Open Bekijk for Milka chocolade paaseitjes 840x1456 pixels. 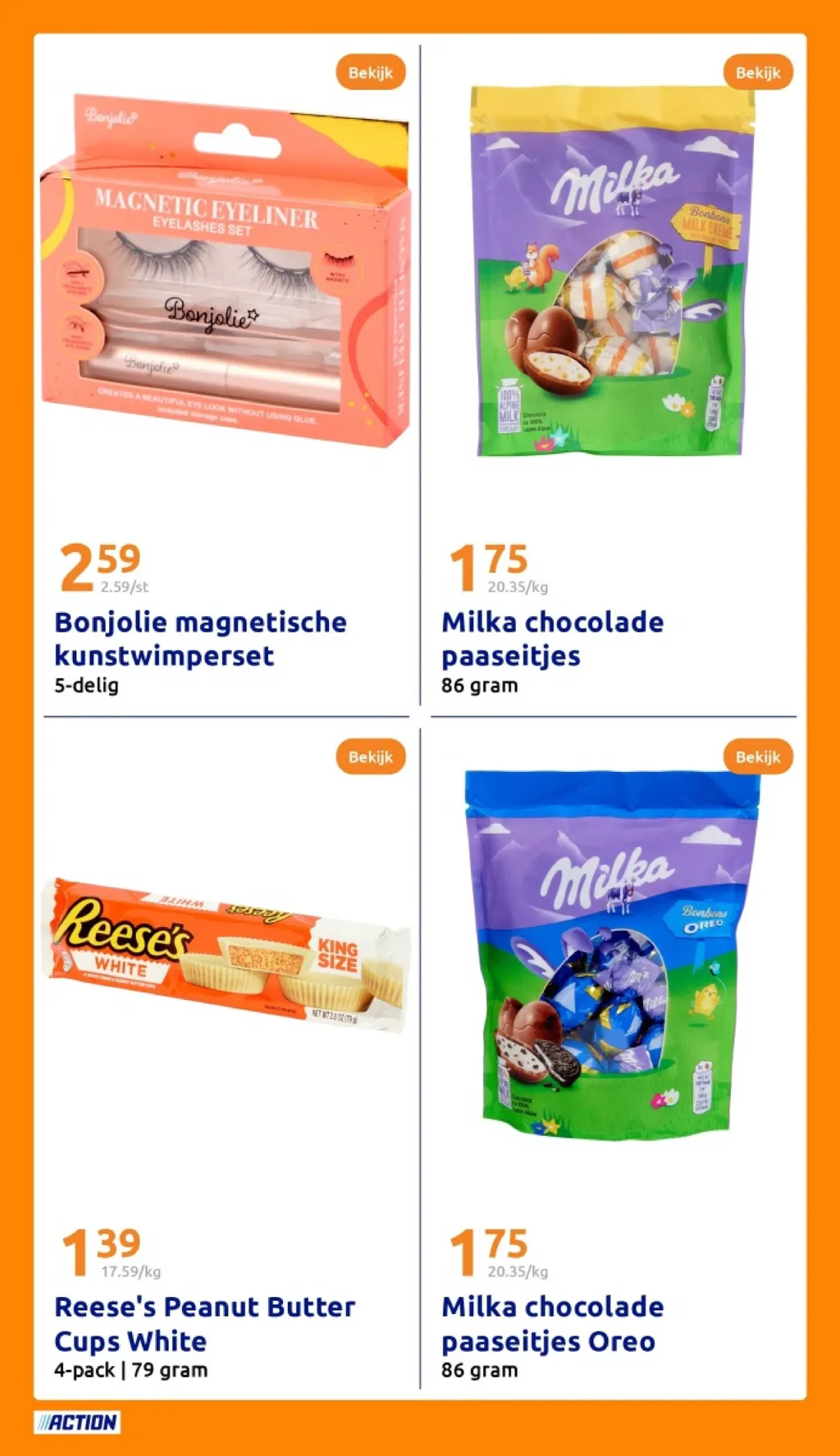point(758,72)
